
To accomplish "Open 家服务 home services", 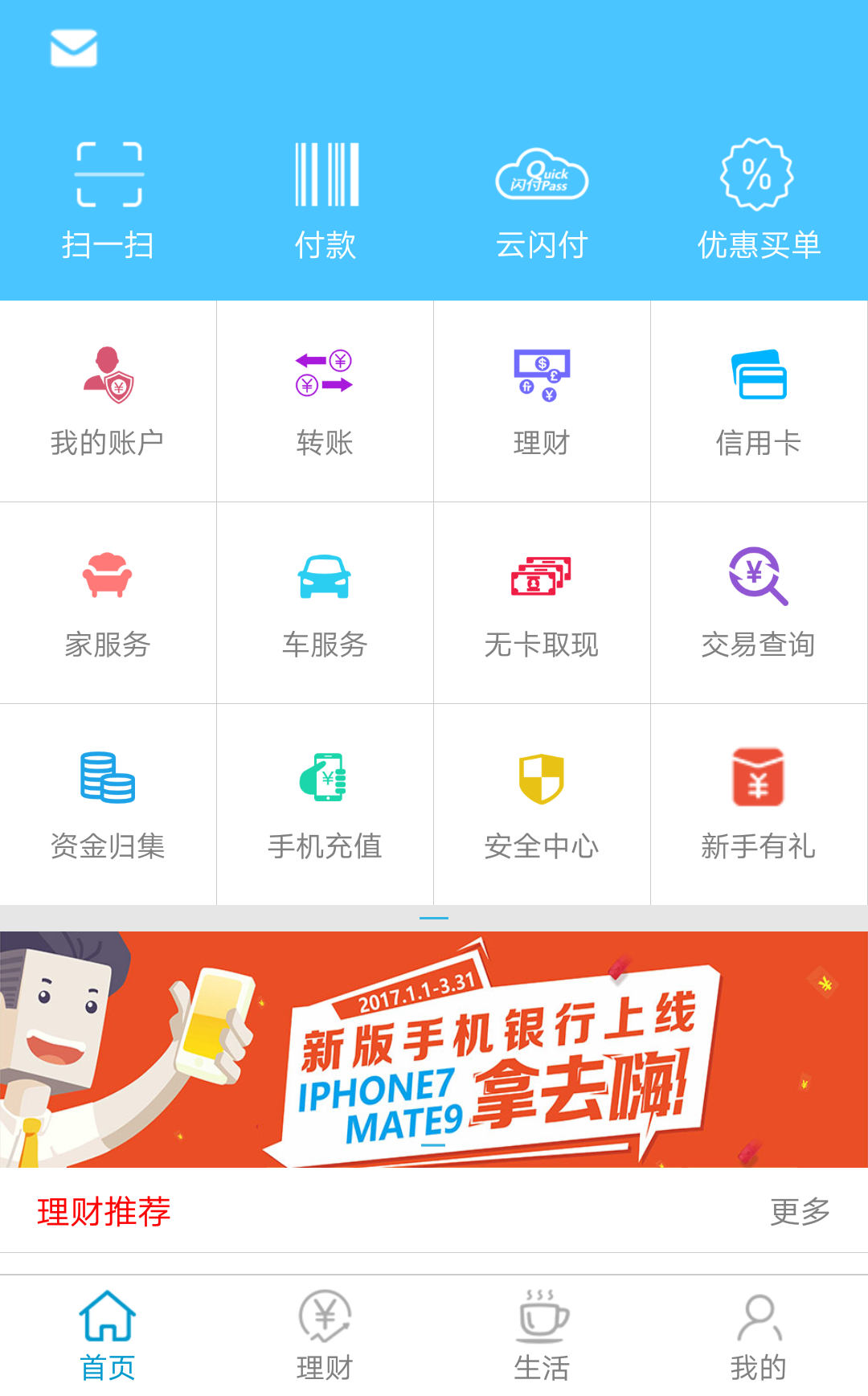I will point(108,603).
